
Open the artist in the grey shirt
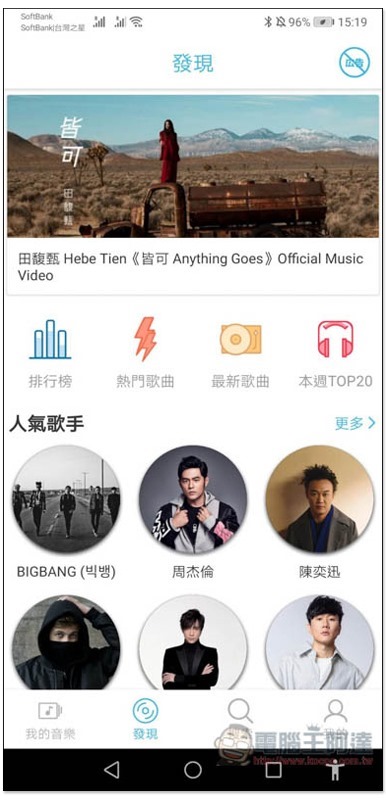pyautogui.click(x=320, y=643)
